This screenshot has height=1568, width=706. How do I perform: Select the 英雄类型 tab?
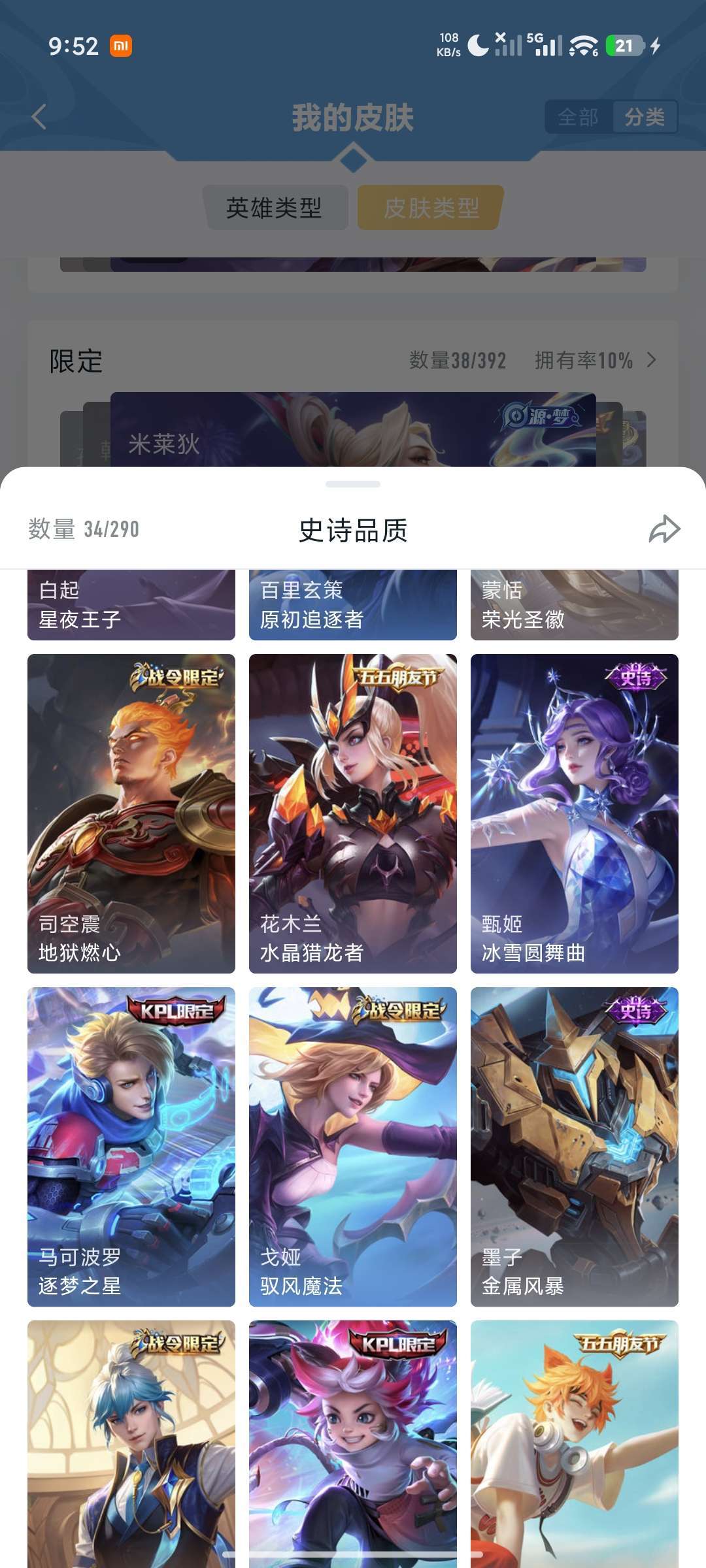[275, 208]
